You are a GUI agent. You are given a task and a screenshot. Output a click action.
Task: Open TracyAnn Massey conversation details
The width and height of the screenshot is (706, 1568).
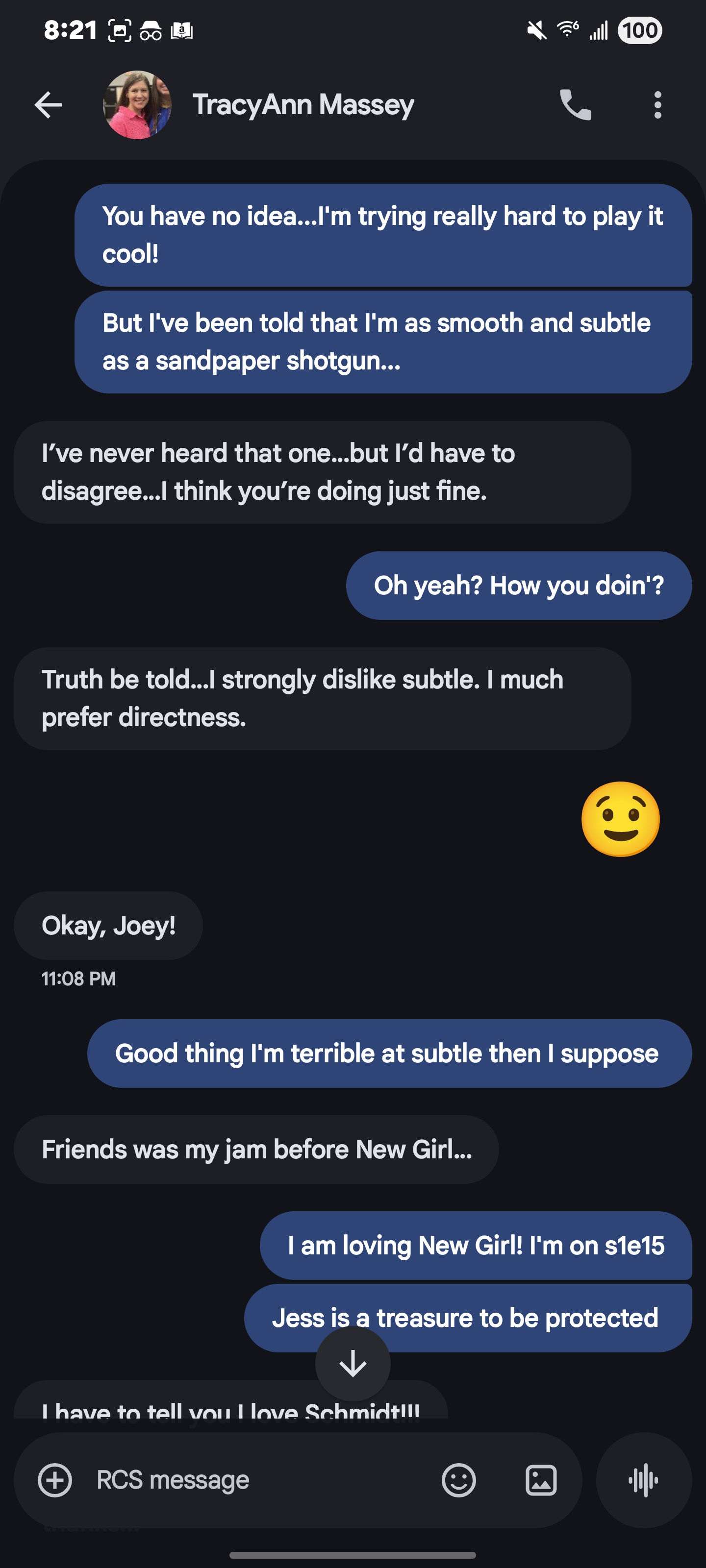tap(303, 105)
